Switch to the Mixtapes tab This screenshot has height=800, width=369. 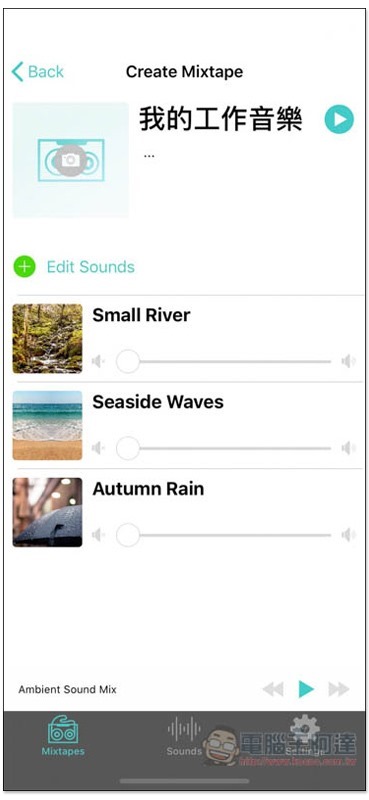(63, 736)
